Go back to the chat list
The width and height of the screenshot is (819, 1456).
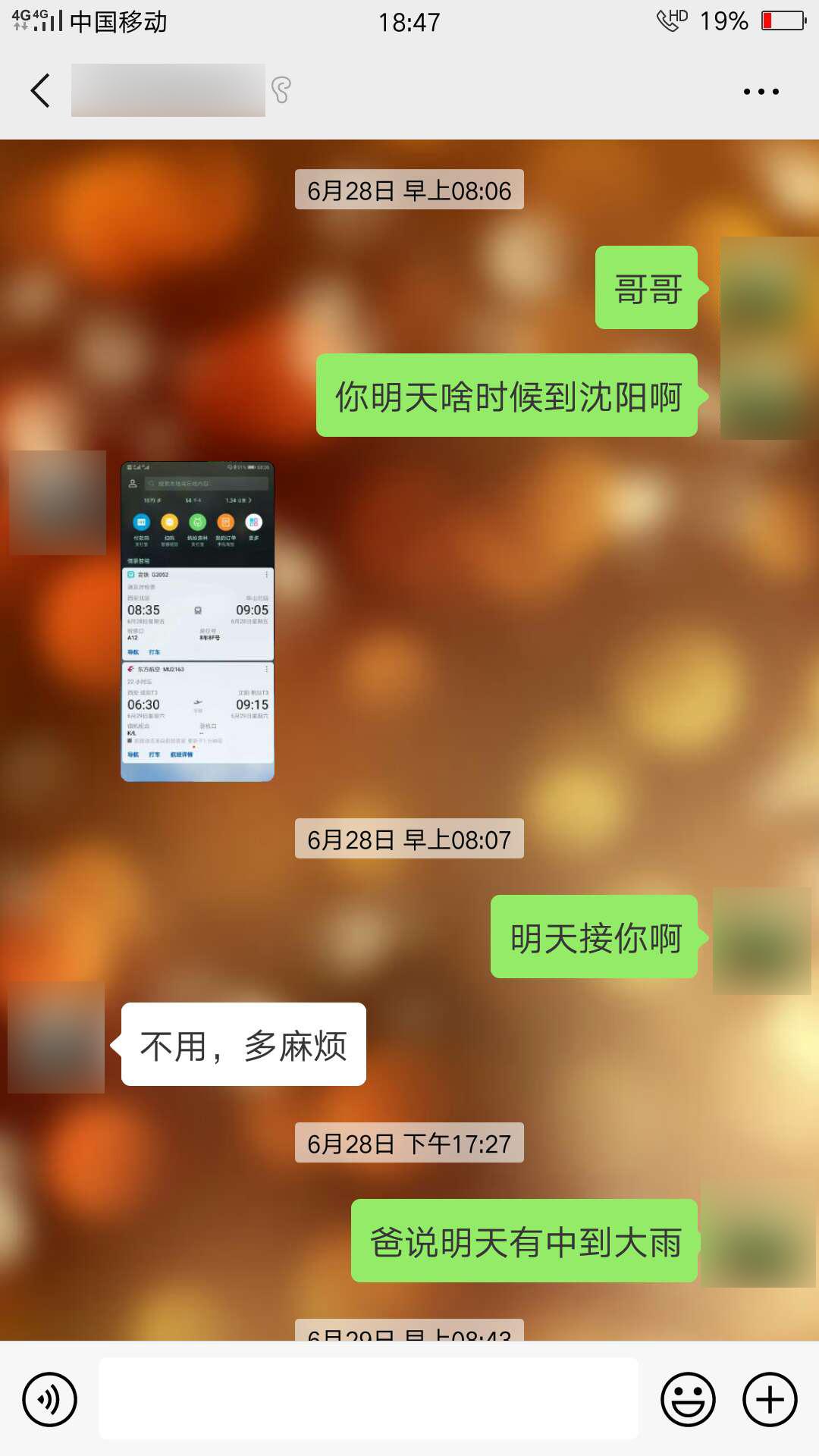[x=40, y=91]
